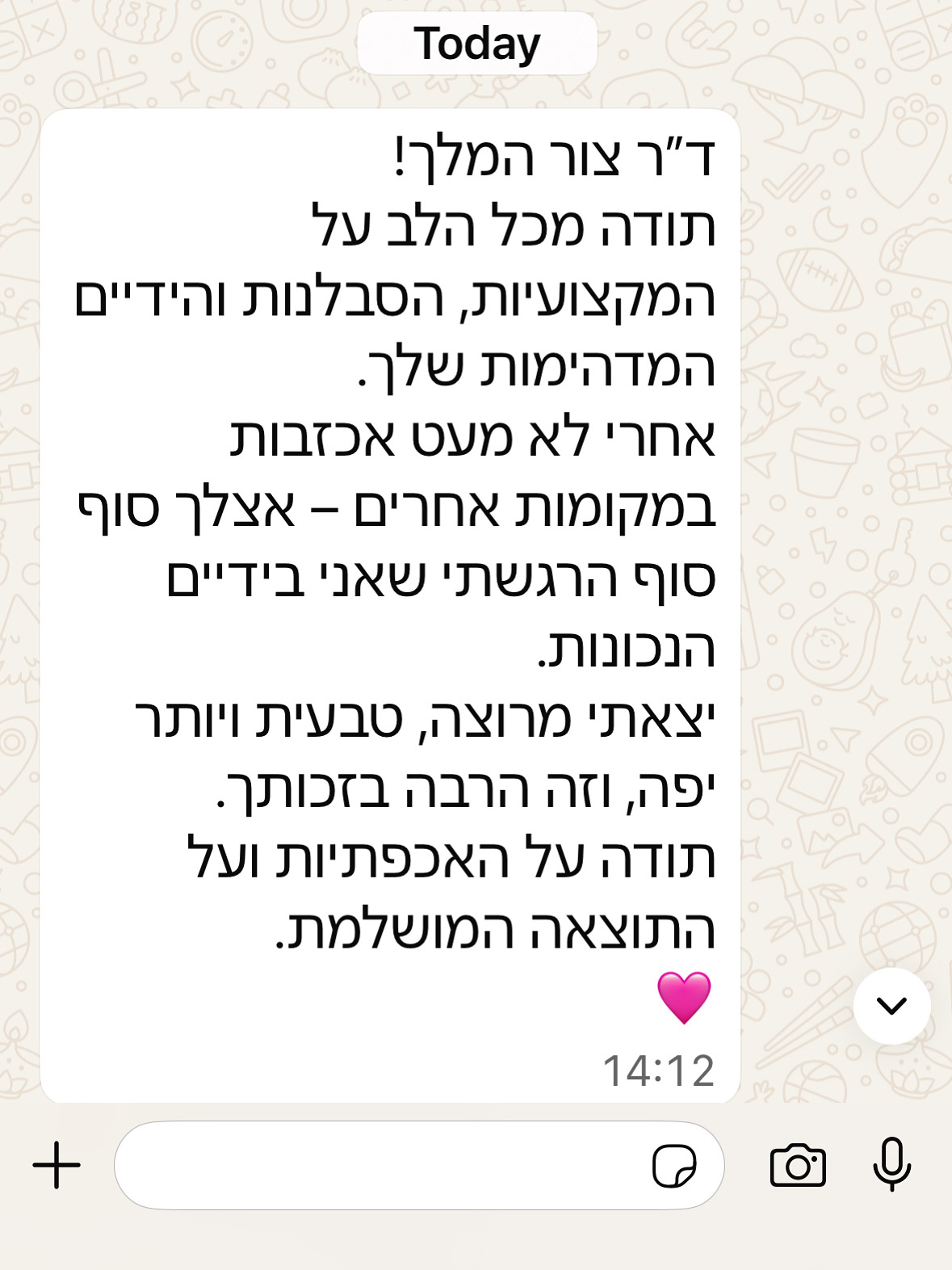
Task: Record a voice message with the microphone
Action: tap(892, 1164)
